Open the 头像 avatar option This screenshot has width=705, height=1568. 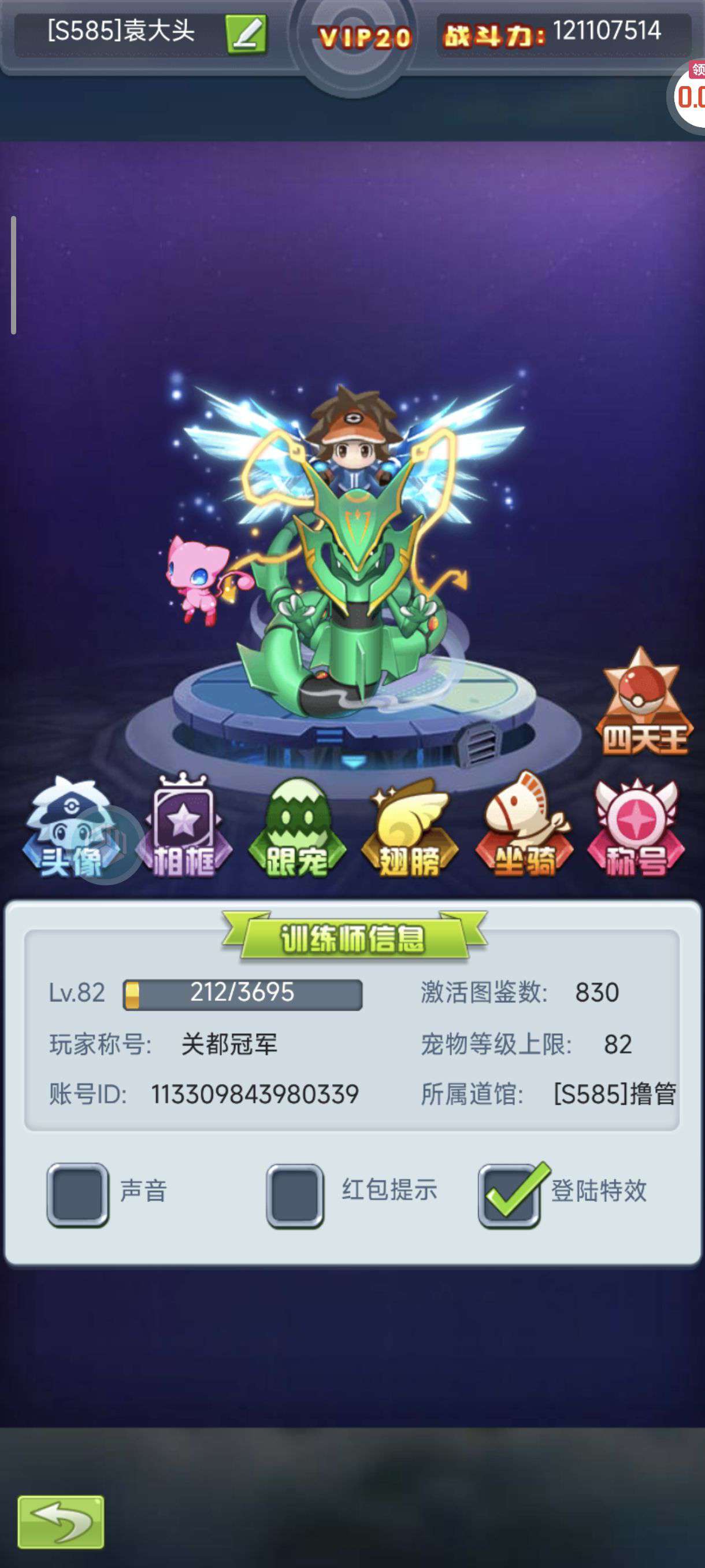(x=70, y=829)
